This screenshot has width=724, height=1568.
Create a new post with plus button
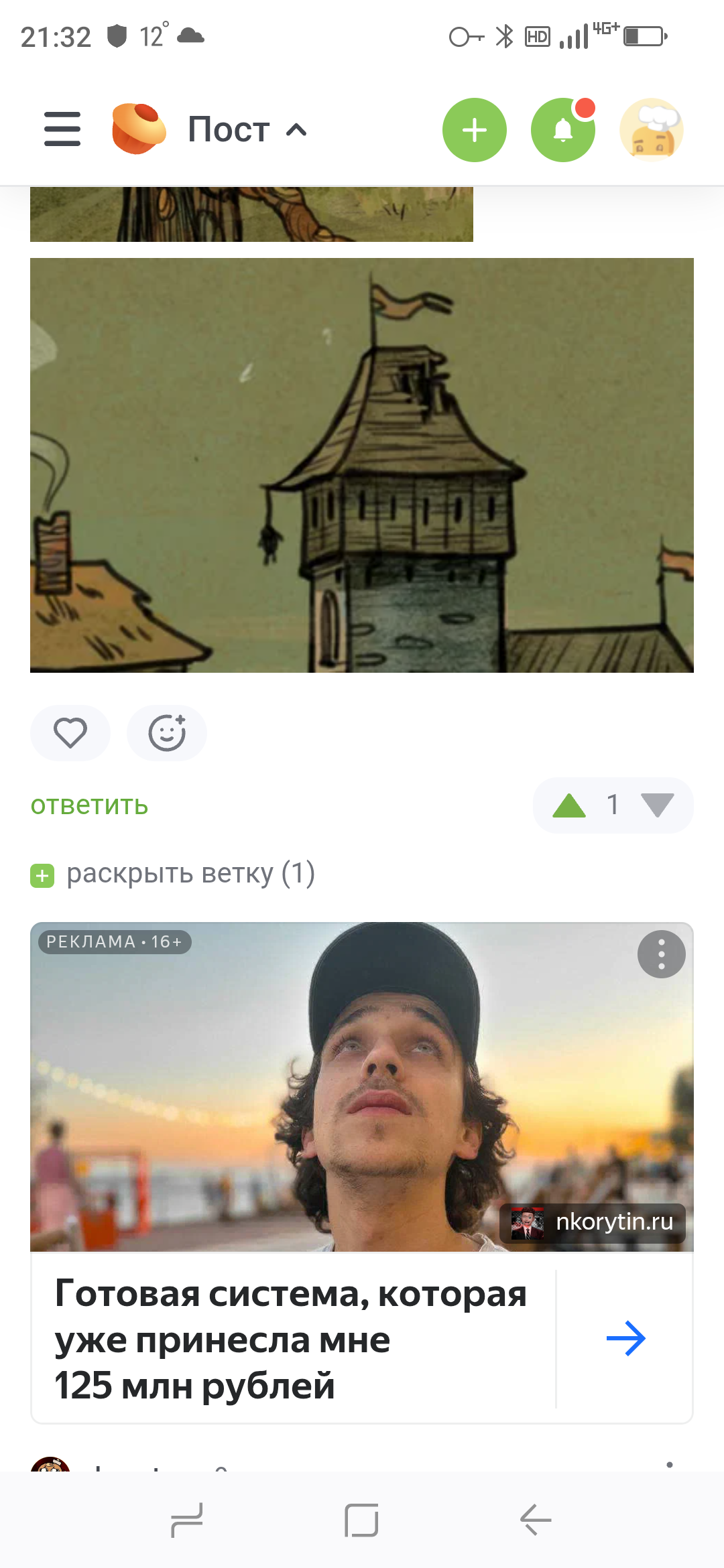point(474,130)
